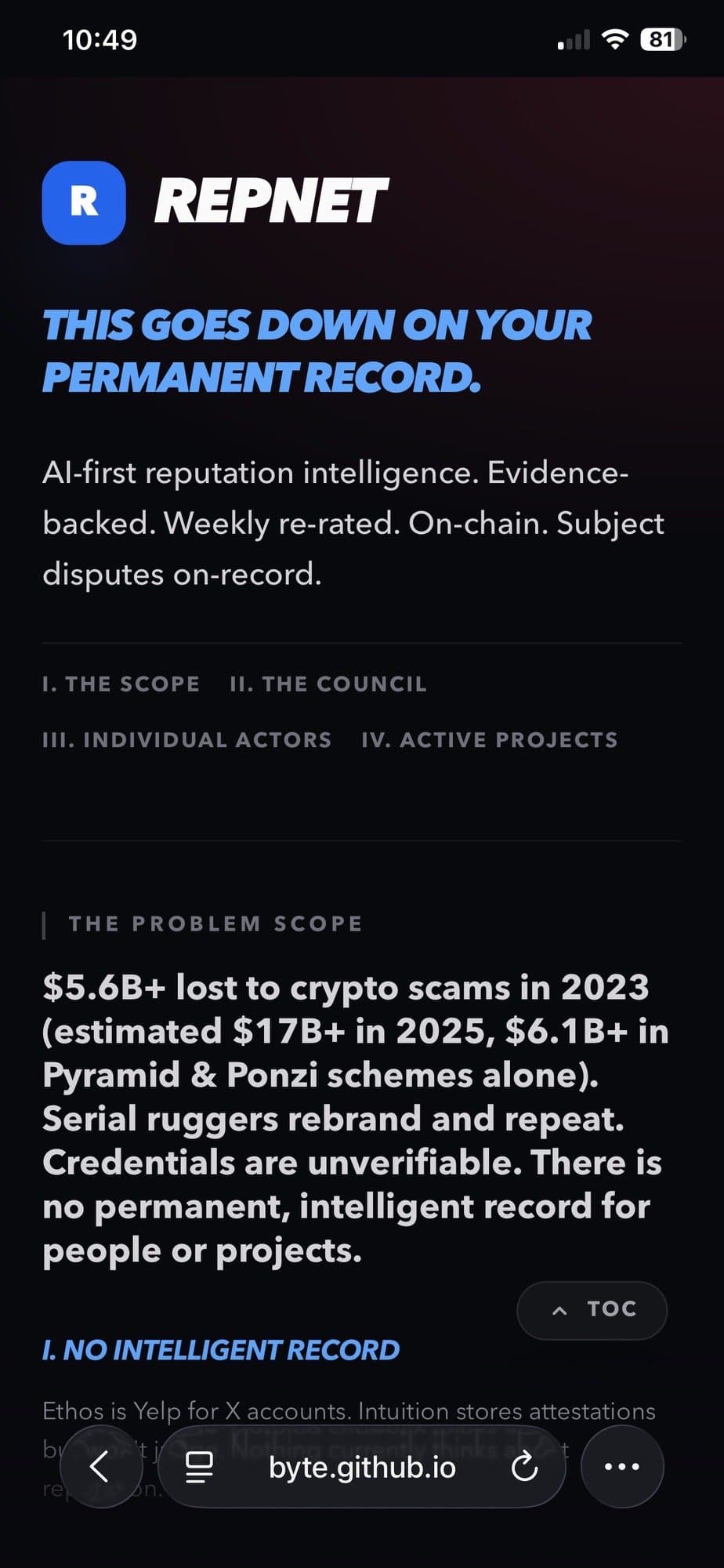The width and height of the screenshot is (724, 1568).
Task: Collapse the table of contents via TOC button
Action: (592, 1309)
